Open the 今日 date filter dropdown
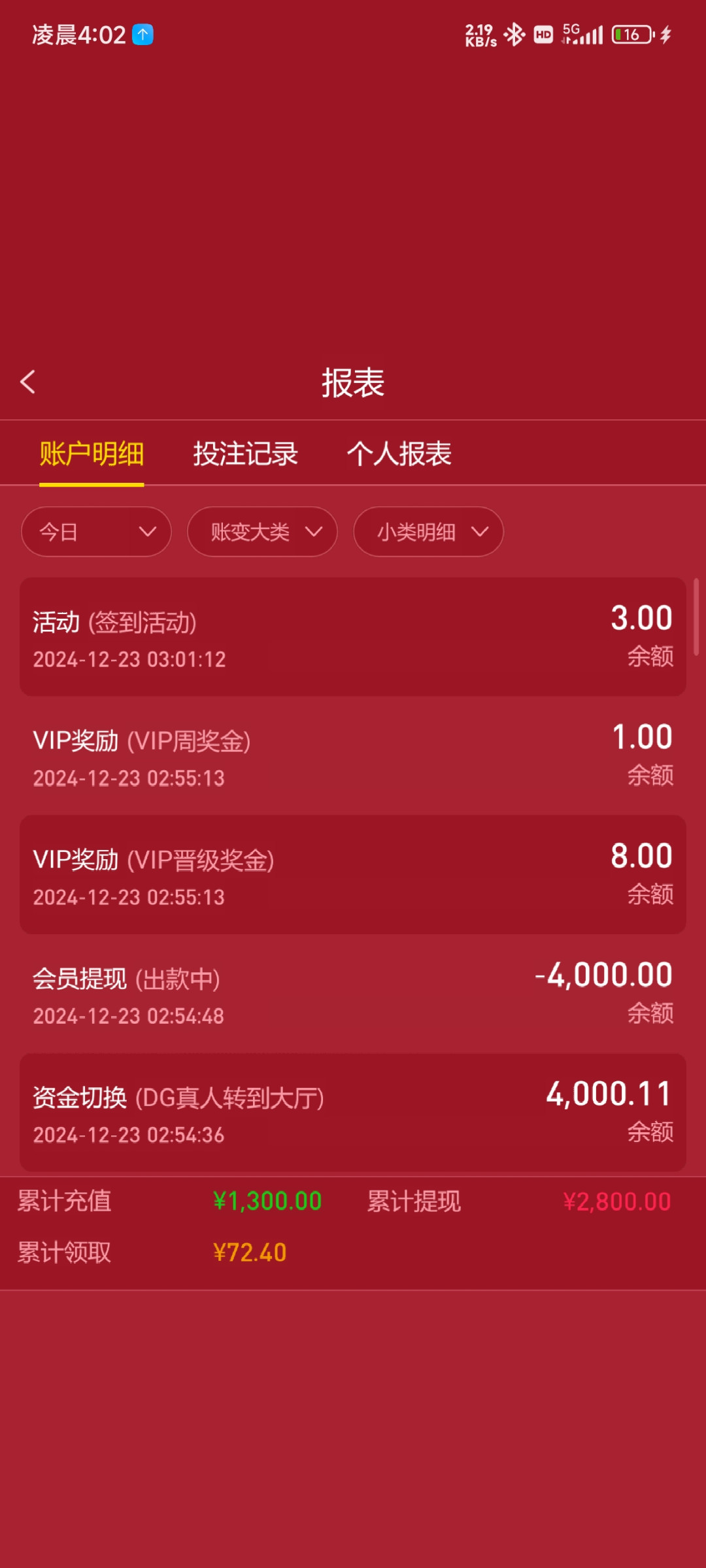 tap(96, 532)
